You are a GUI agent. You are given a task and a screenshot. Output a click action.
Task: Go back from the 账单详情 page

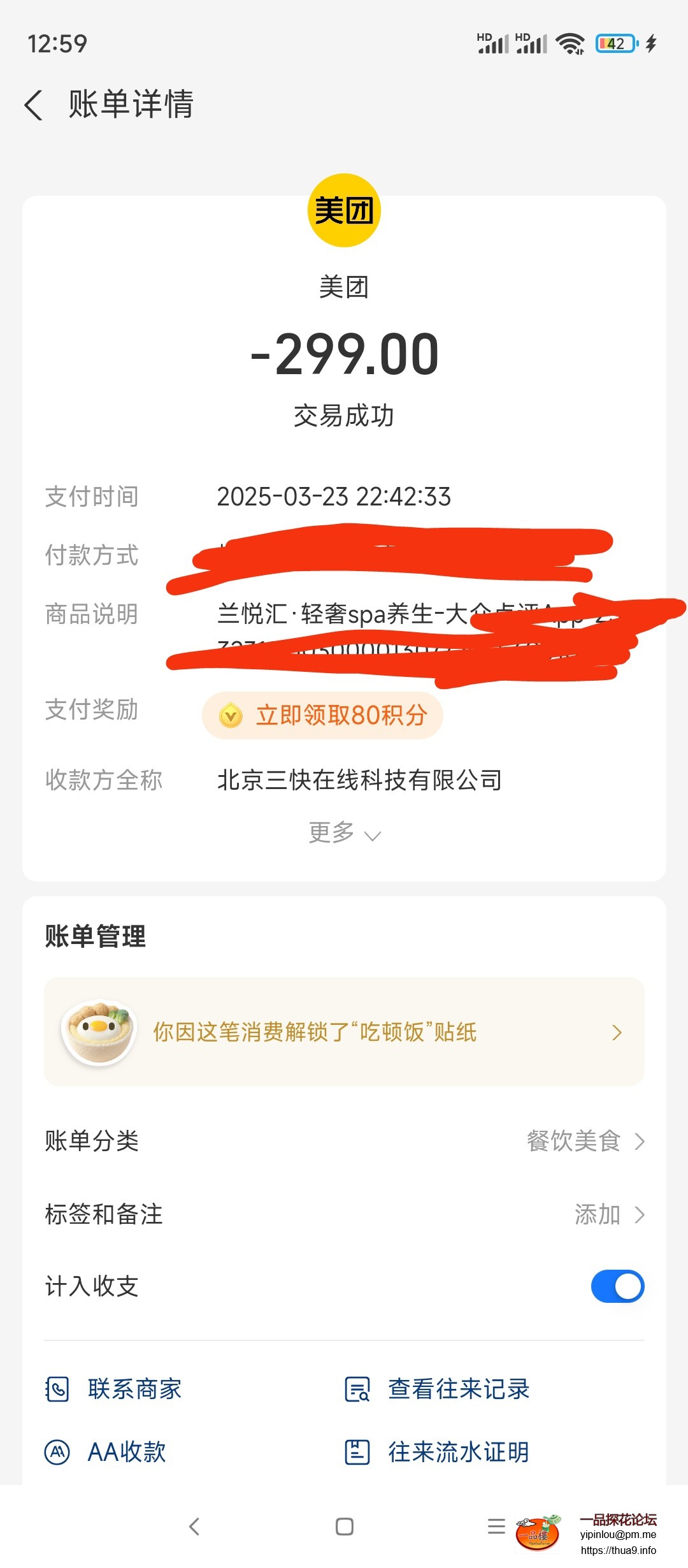[x=34, y=105]
